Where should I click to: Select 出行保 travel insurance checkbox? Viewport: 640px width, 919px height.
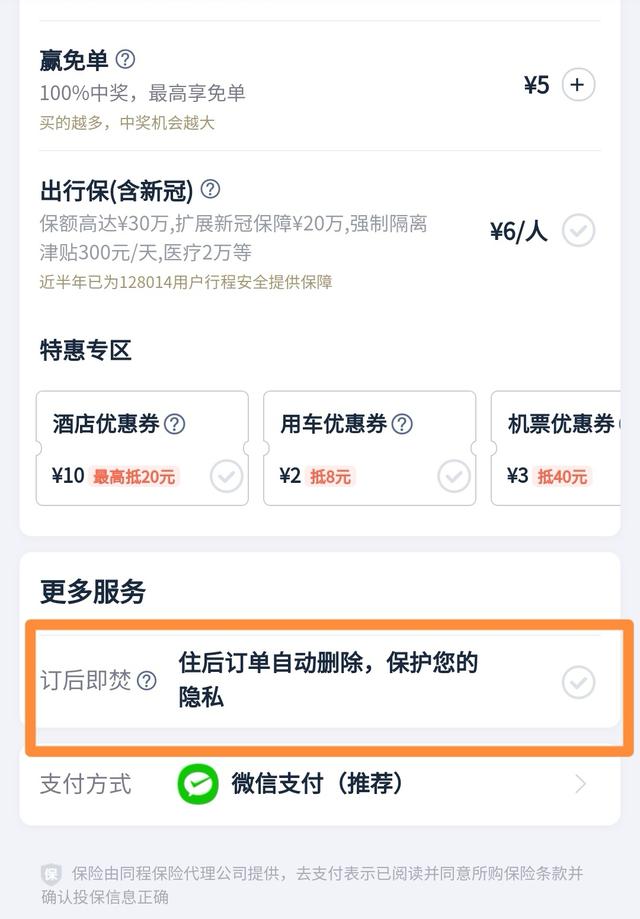(x=578, y=231)
